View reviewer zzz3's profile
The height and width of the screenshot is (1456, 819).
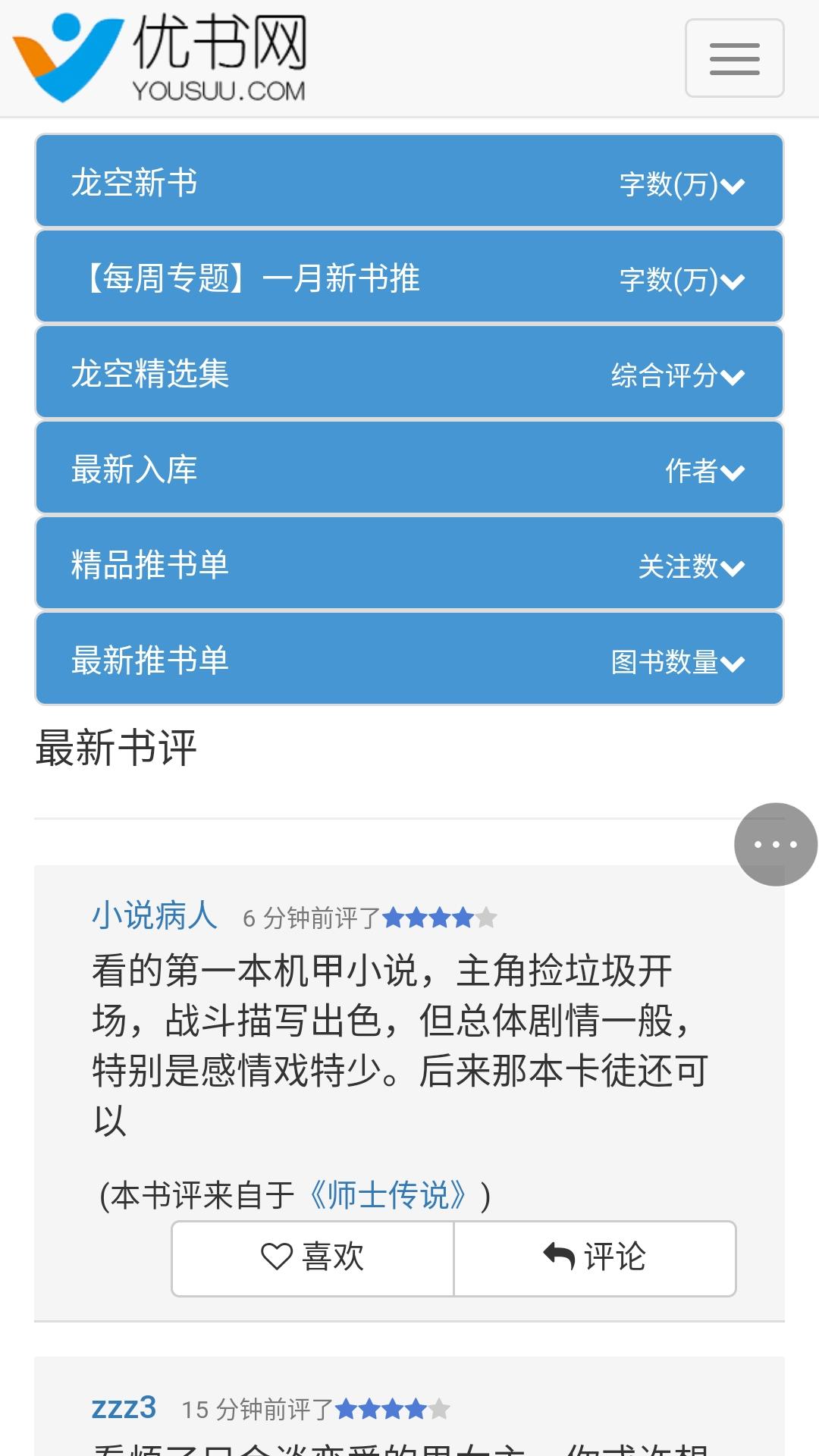coord(124,1407)
